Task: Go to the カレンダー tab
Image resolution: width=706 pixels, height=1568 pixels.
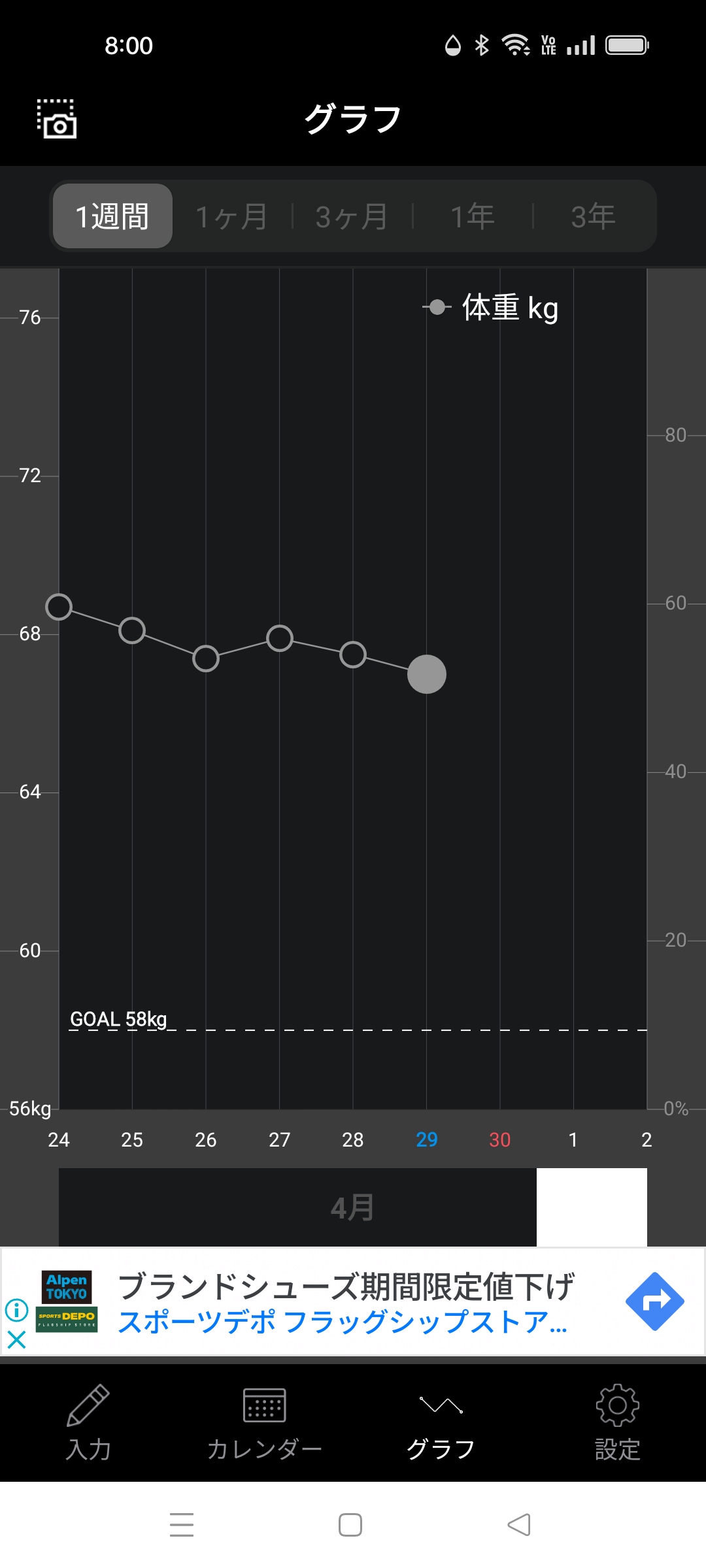Action: (264, 1422)
